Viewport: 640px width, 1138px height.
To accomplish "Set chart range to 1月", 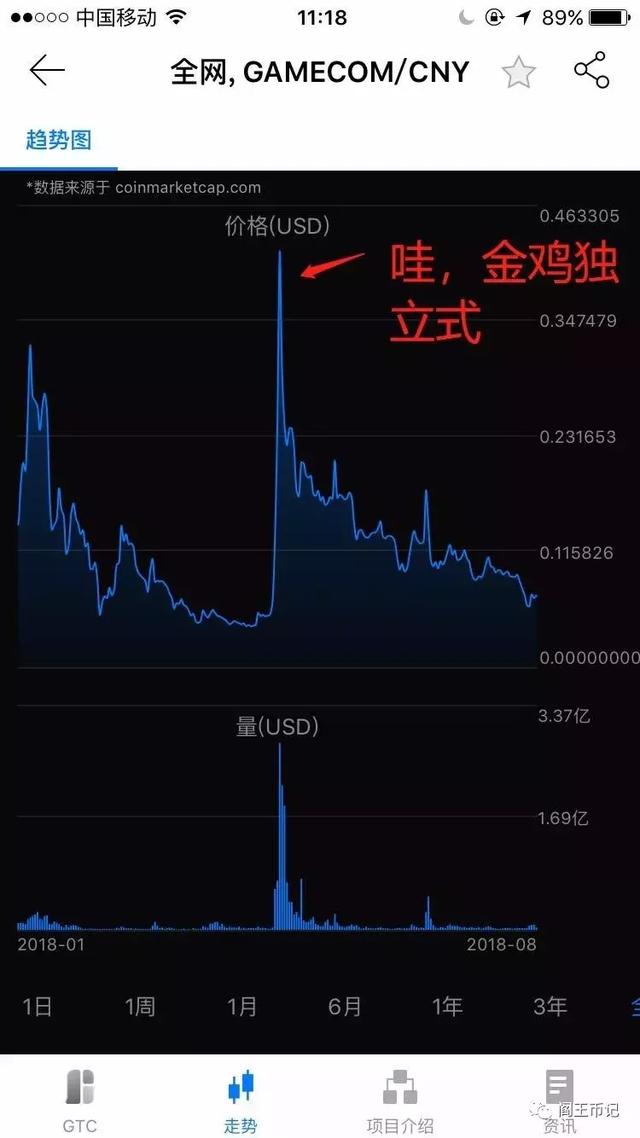I will click(x=242, y=1006).
